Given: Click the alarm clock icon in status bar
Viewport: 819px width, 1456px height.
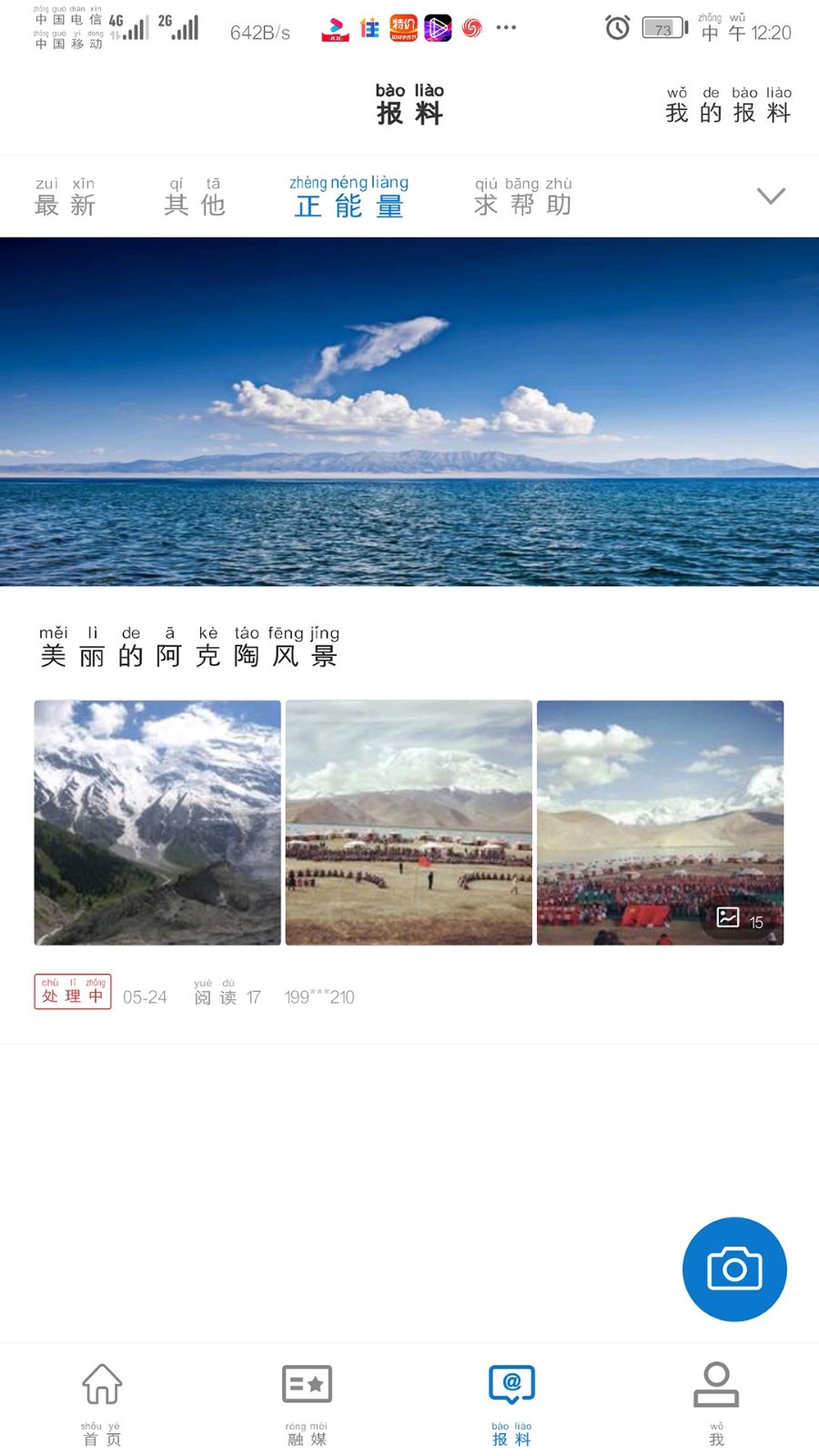Looking at the screenshot, I should click(617, 28).
